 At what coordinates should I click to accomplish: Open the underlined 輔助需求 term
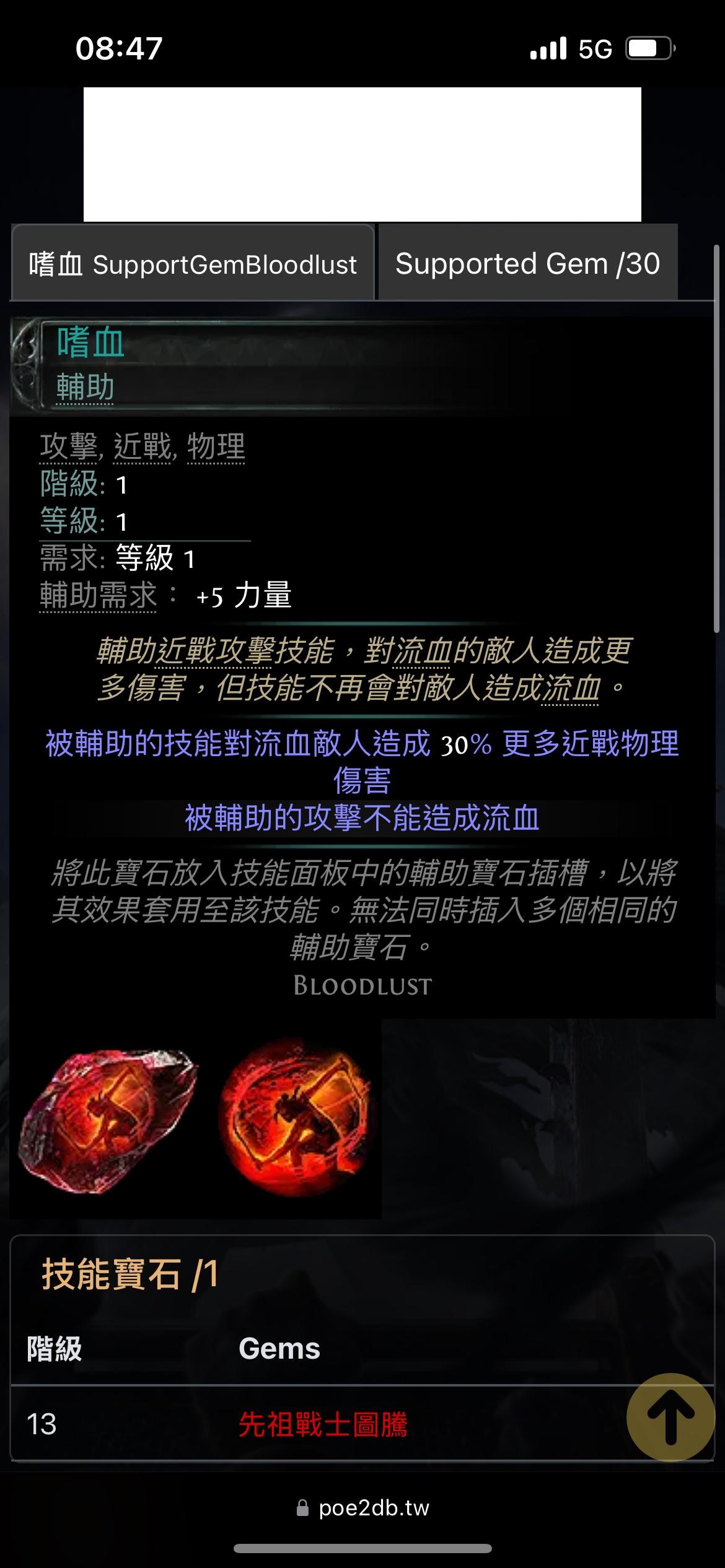point(98,596)
